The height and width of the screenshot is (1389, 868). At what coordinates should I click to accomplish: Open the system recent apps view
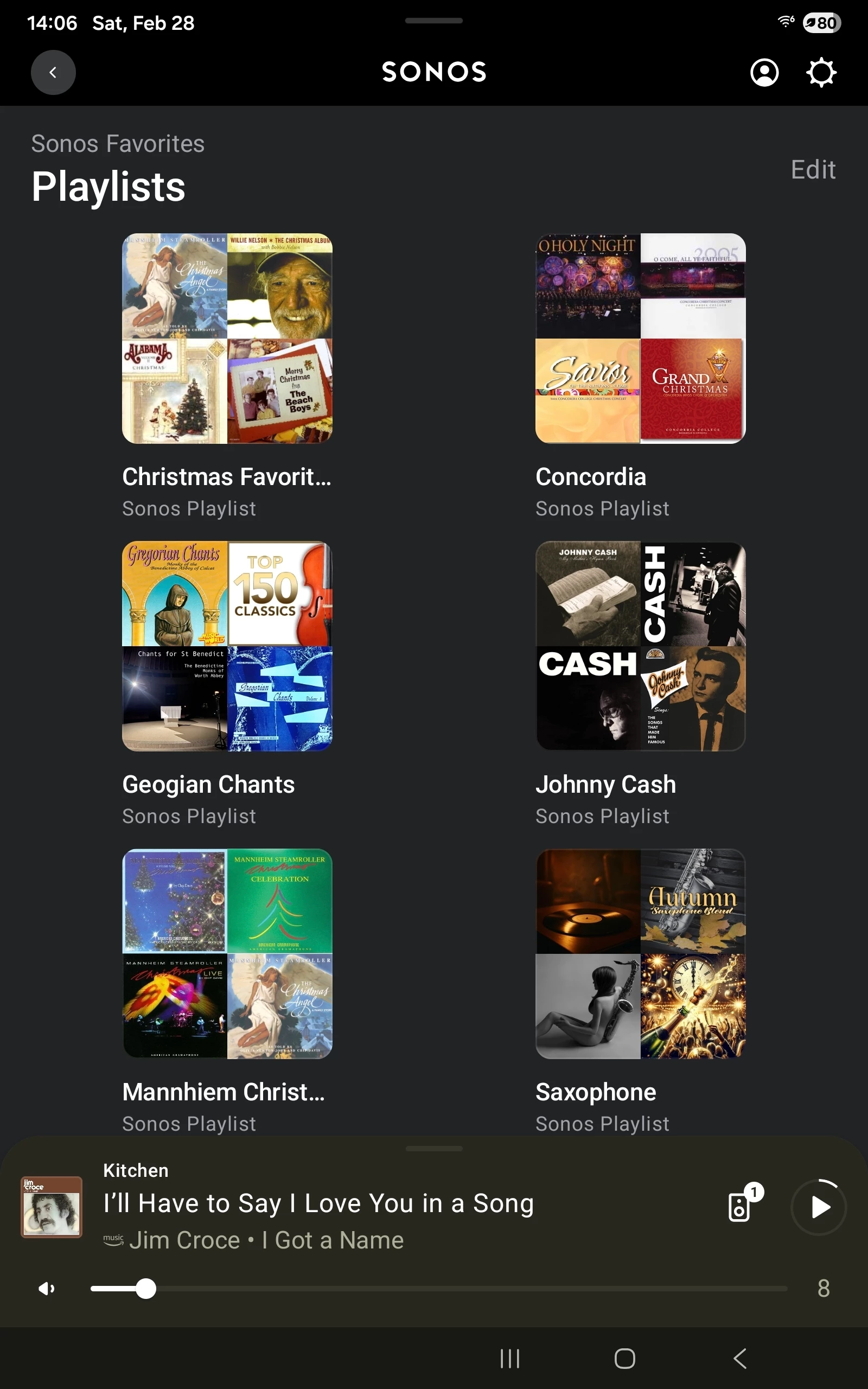click(510, 1359)
